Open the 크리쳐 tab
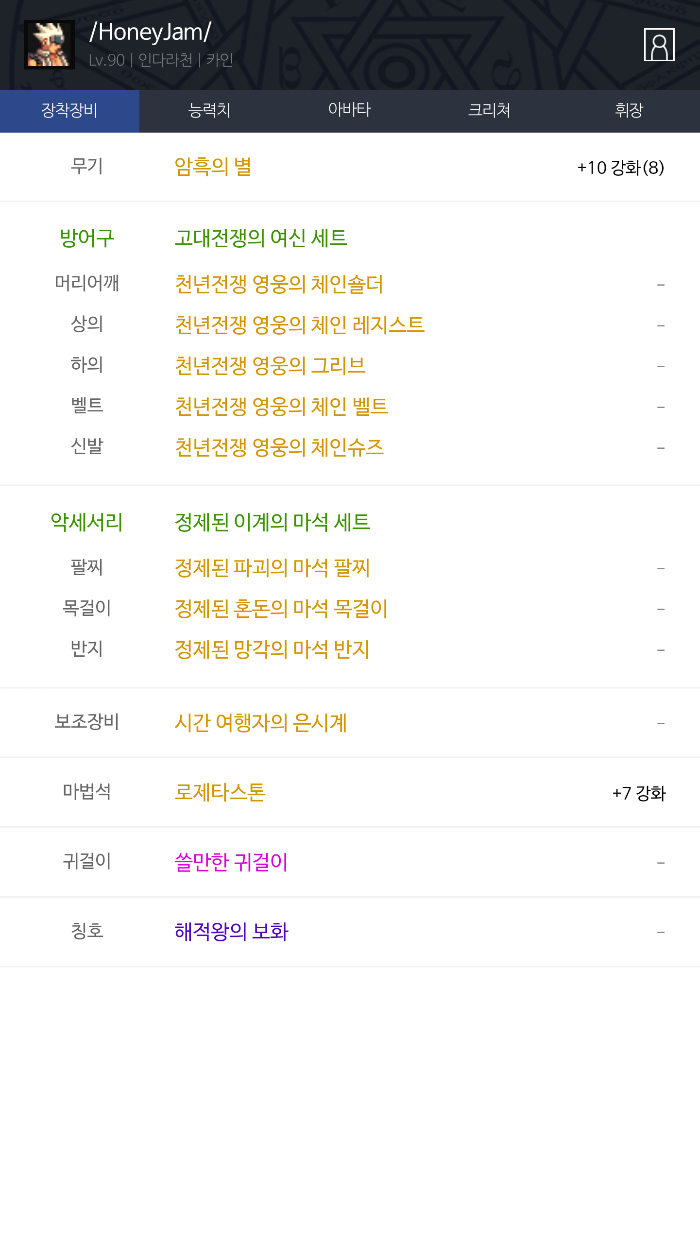The height and width of the screenshot is (1244, 700). (489, 111)
